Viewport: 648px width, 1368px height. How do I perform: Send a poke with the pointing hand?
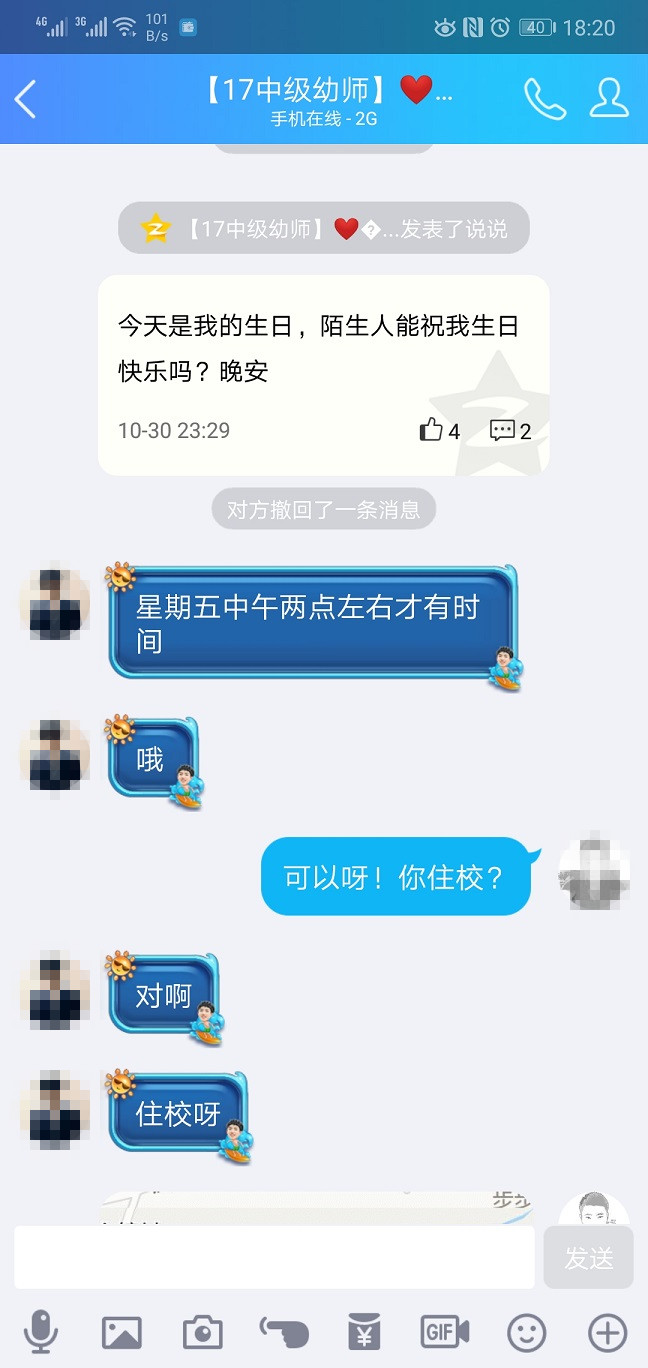[284, 1332]
